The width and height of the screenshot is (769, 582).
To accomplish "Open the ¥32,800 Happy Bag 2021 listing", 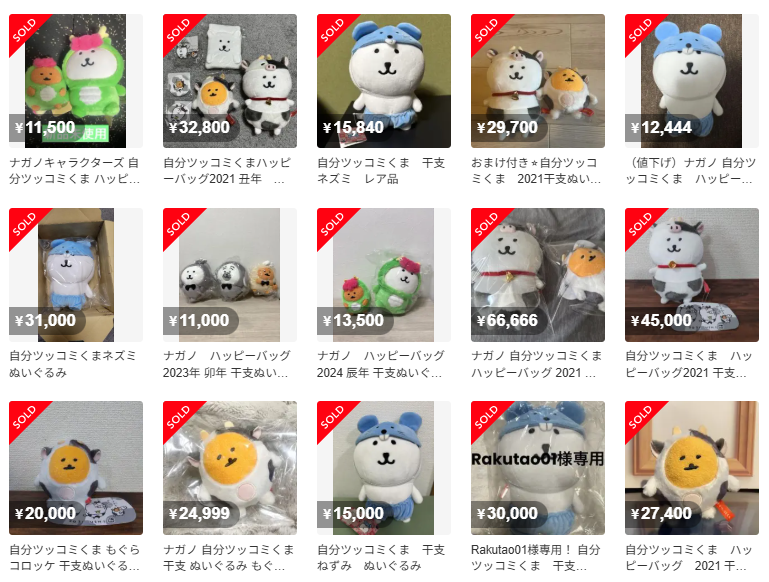I will pyautogui.click(x=230, y=81).
